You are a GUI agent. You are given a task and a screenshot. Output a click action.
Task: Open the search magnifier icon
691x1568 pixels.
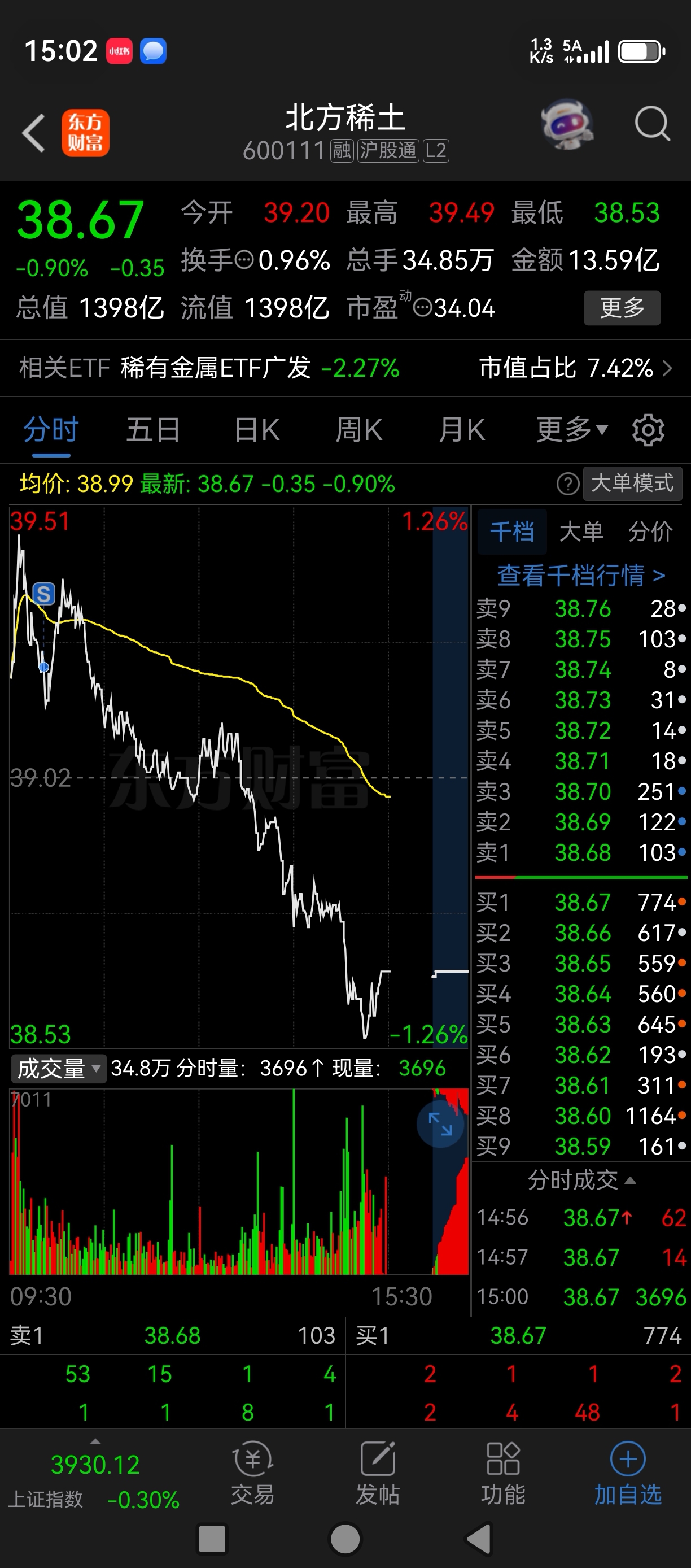click(652, 124)
